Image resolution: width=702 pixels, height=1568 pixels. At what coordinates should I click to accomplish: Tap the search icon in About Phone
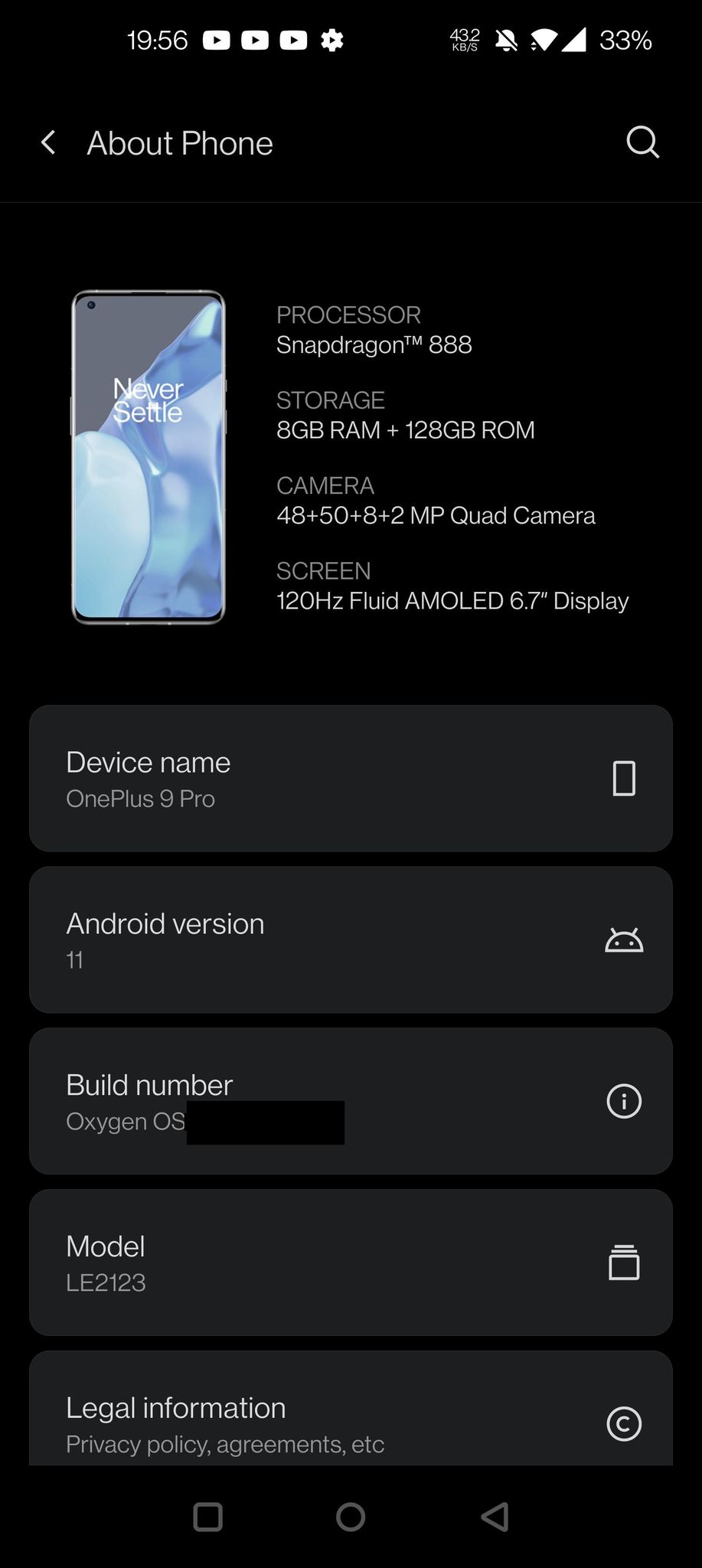click(x=642, y=142)
